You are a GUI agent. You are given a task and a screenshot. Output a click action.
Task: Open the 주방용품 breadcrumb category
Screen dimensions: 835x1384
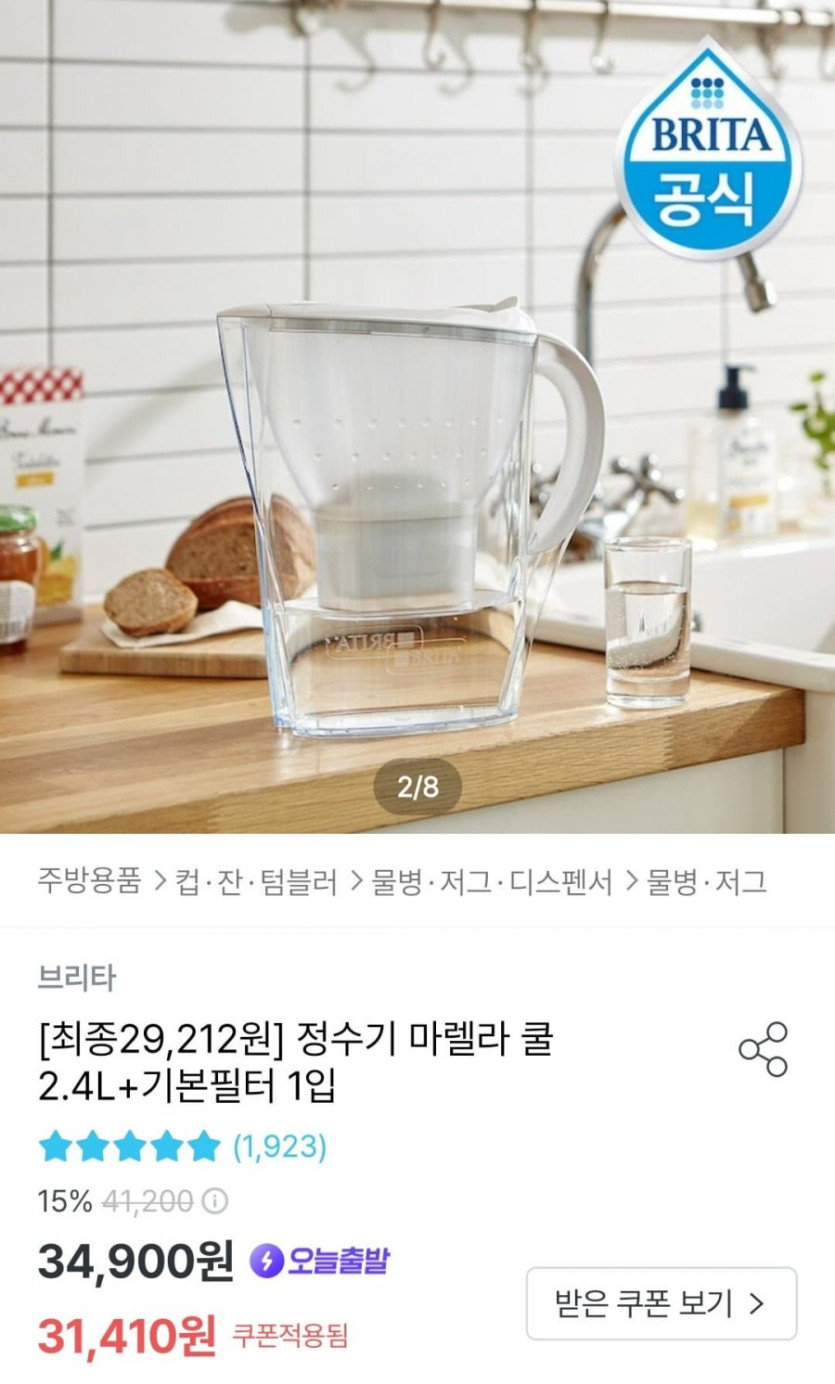(89, 882)
